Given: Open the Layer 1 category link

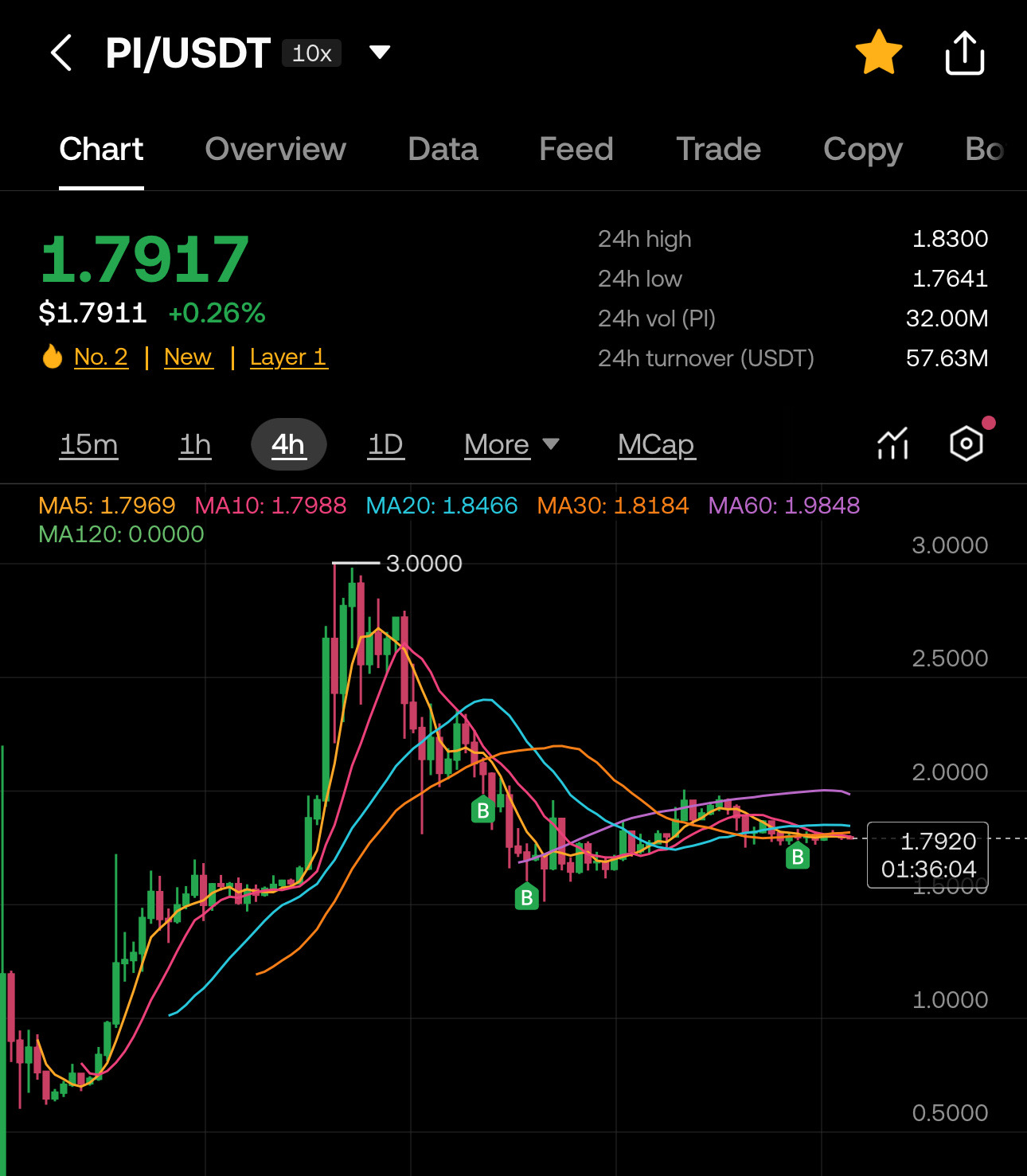Looking at the screenshot, I should 288,357.
